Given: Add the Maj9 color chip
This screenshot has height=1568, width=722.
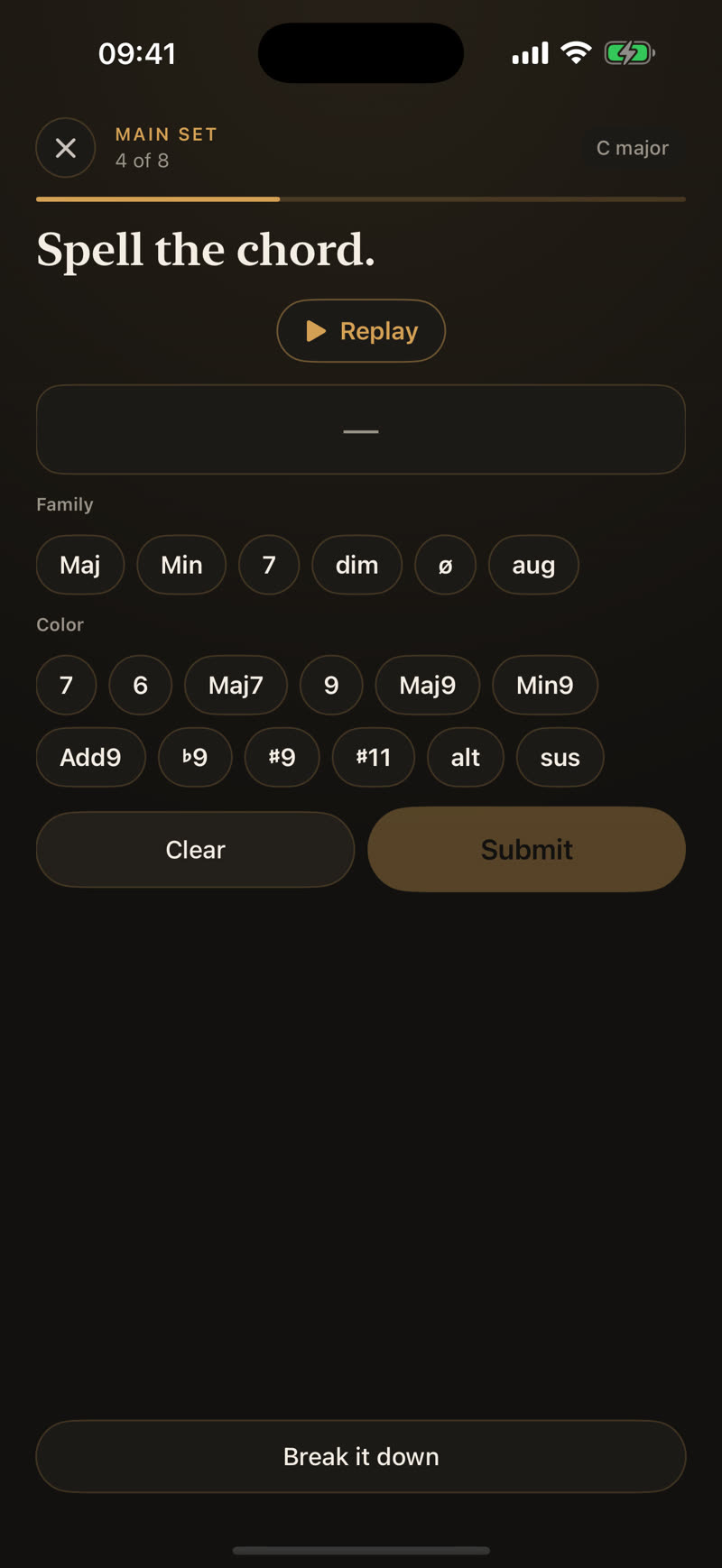Looking at the screenshot, I should click(x=428, y=685).
